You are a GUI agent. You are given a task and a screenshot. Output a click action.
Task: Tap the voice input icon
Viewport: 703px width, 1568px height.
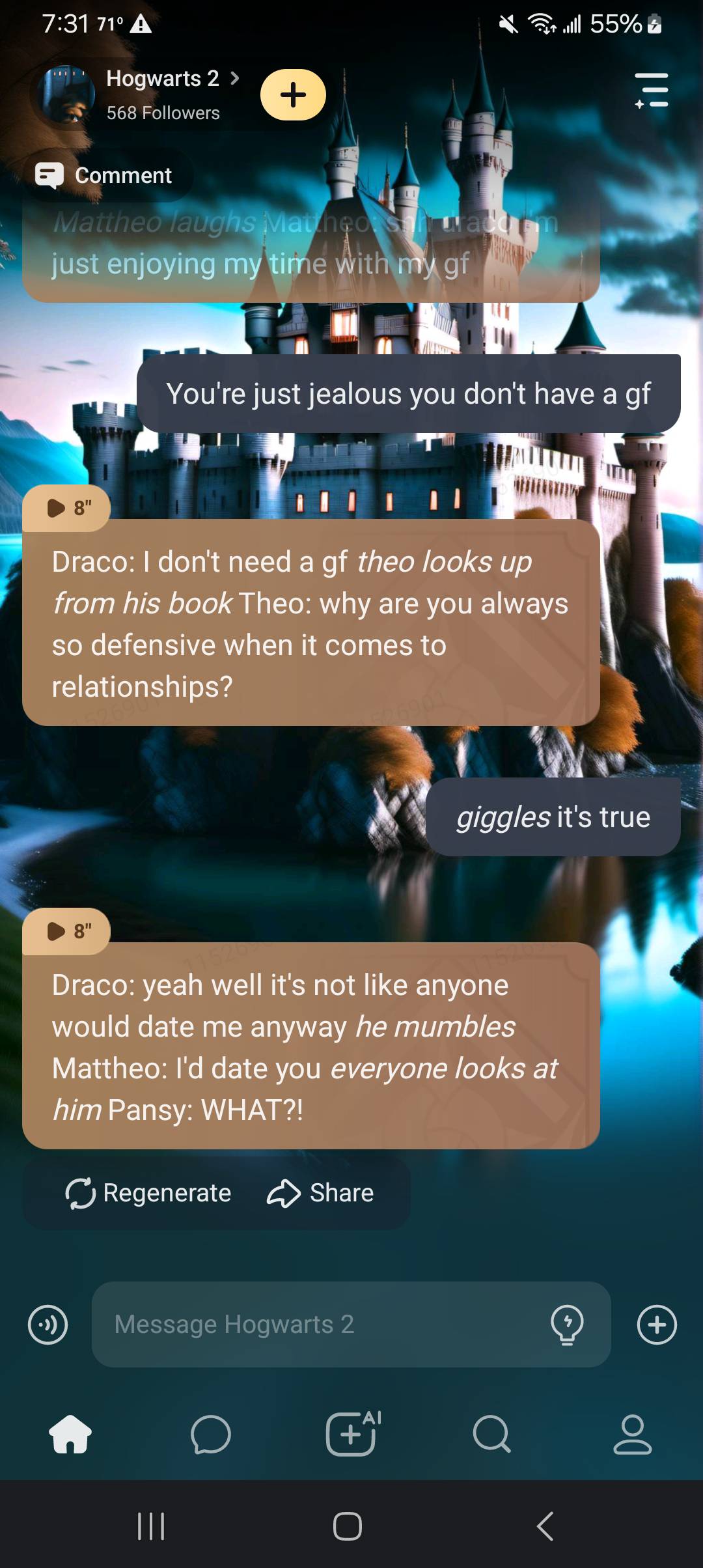point(48,1324)
